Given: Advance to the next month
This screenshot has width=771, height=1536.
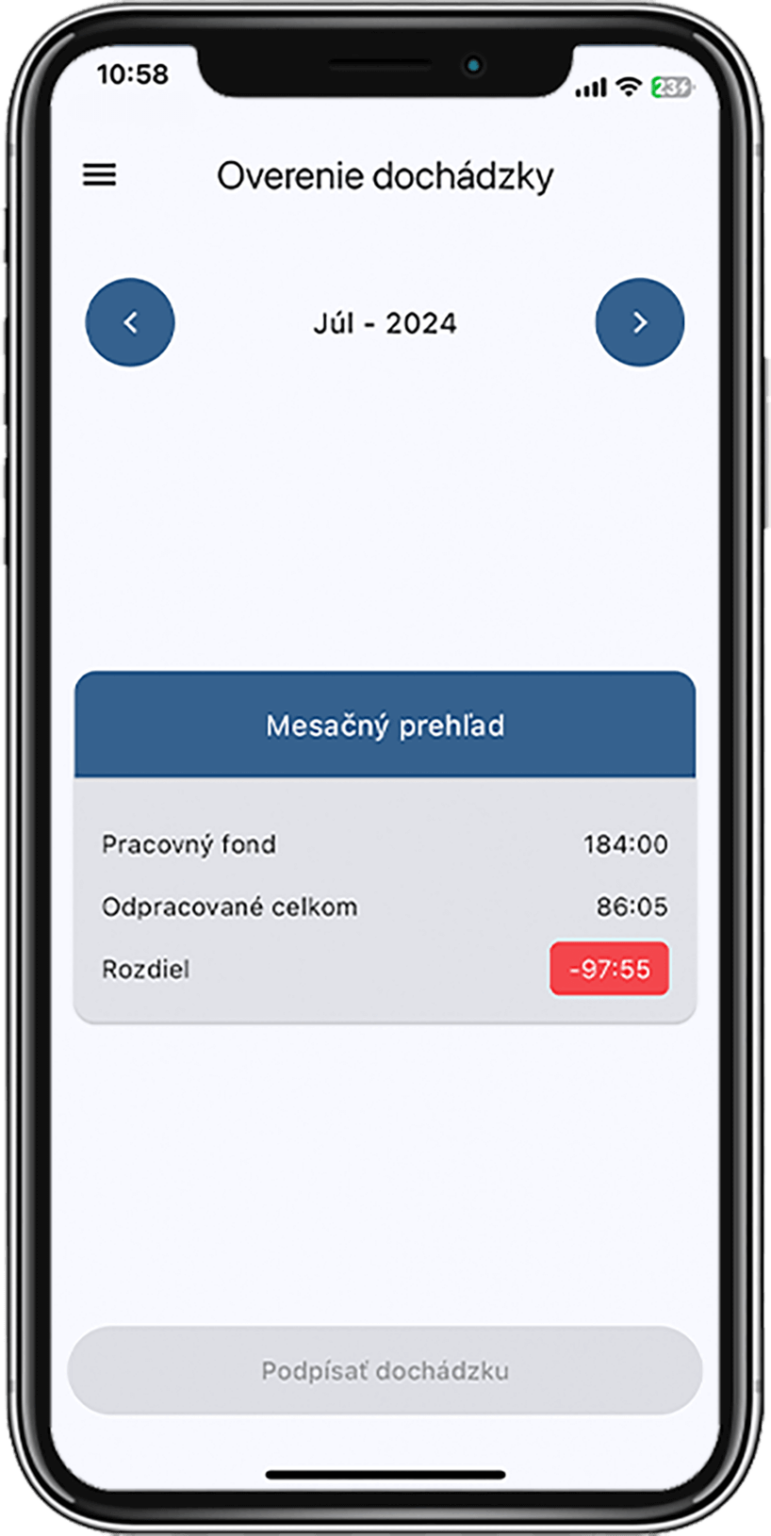Looking at the screenshot, I should [640, 322].
